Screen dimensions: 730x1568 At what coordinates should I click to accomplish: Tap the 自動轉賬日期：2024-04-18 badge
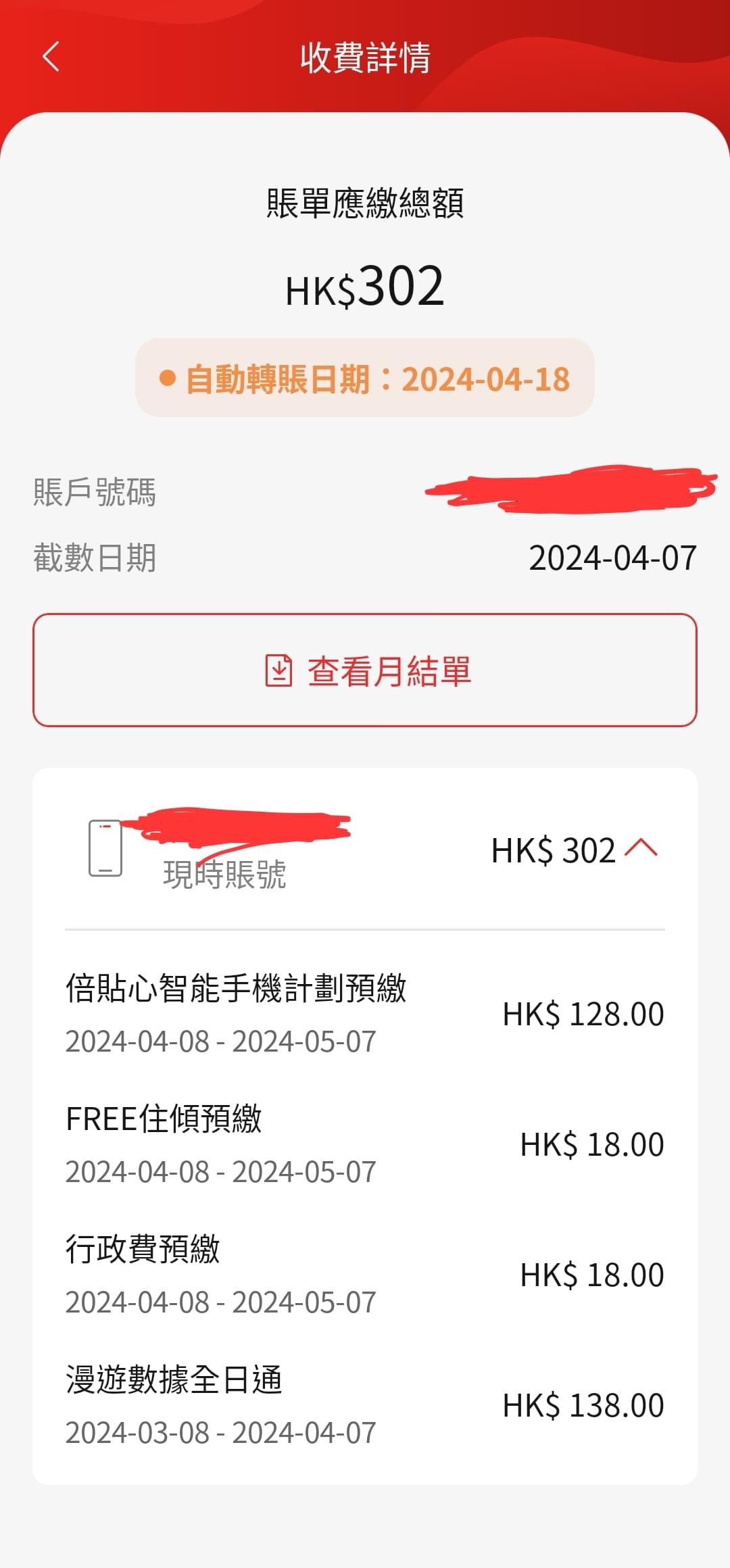pos(365,378)
